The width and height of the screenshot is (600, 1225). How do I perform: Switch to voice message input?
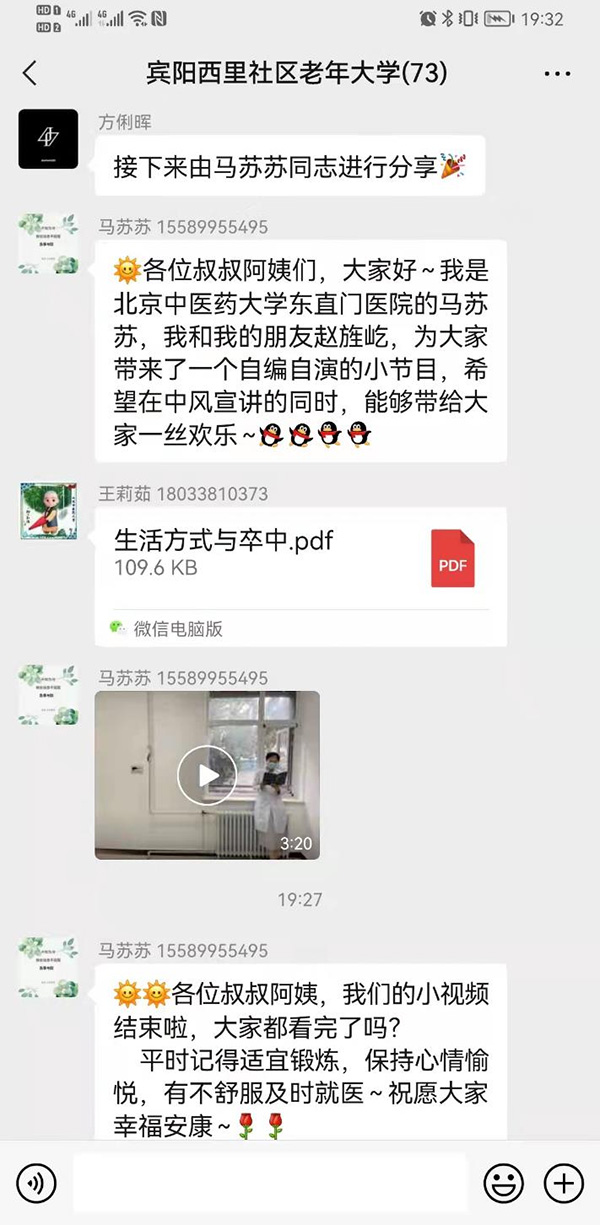click(37, 1184)
